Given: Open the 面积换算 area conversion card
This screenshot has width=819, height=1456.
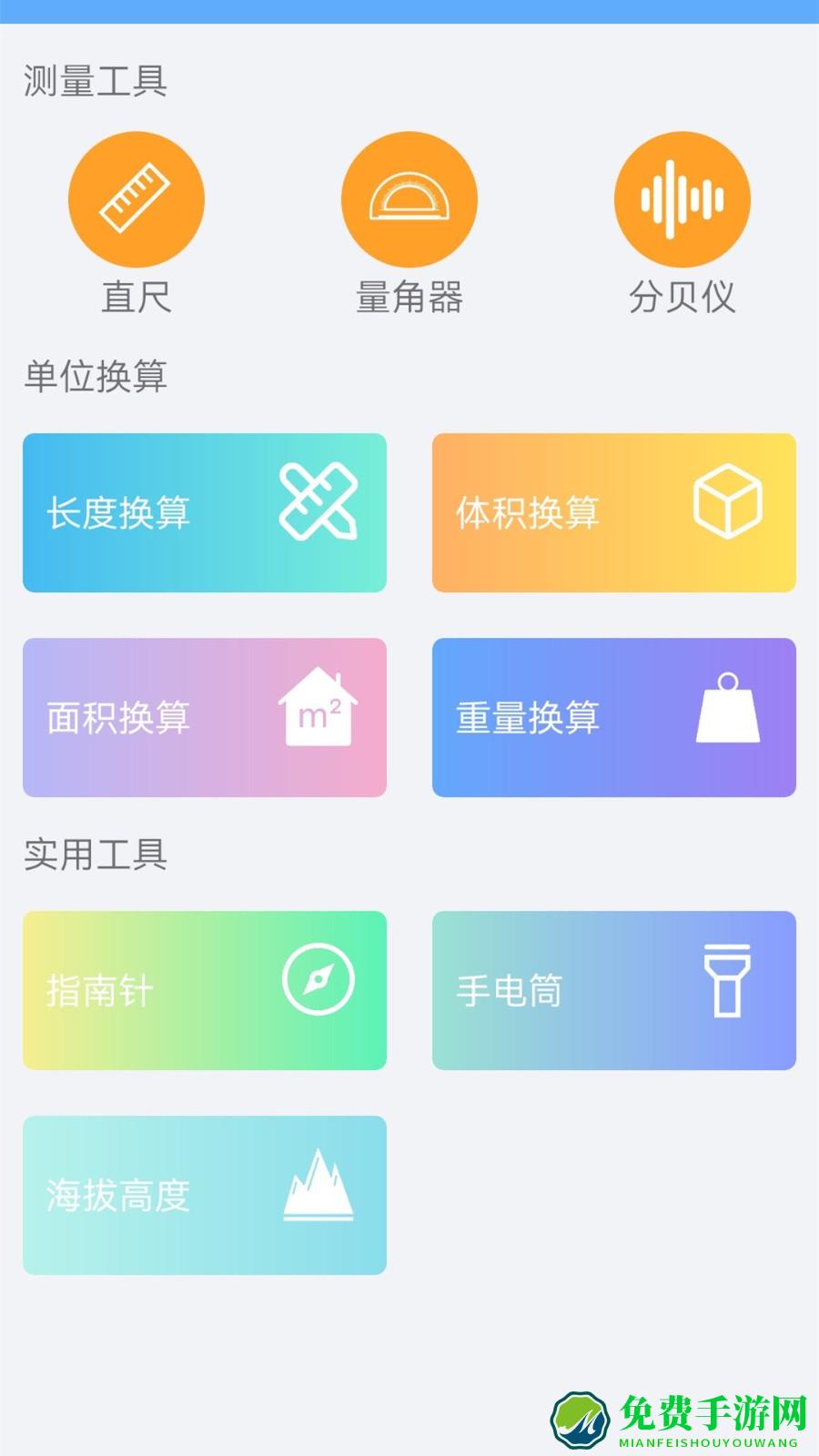Looking at the screenshot, I should pyautogui.click(x=205, y=719).
